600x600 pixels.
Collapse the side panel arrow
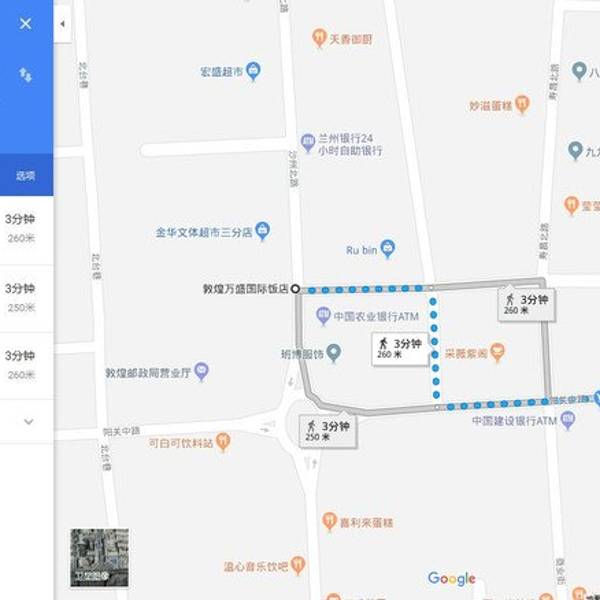pos(63,23)
